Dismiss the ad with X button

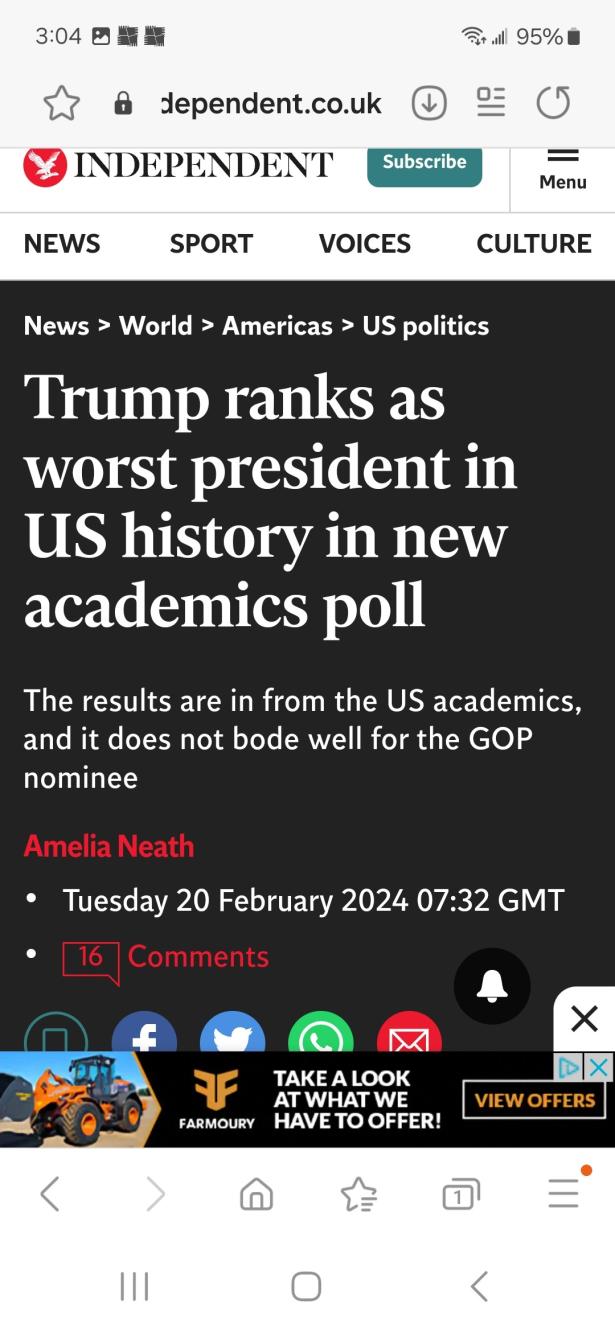point(584,1019)
